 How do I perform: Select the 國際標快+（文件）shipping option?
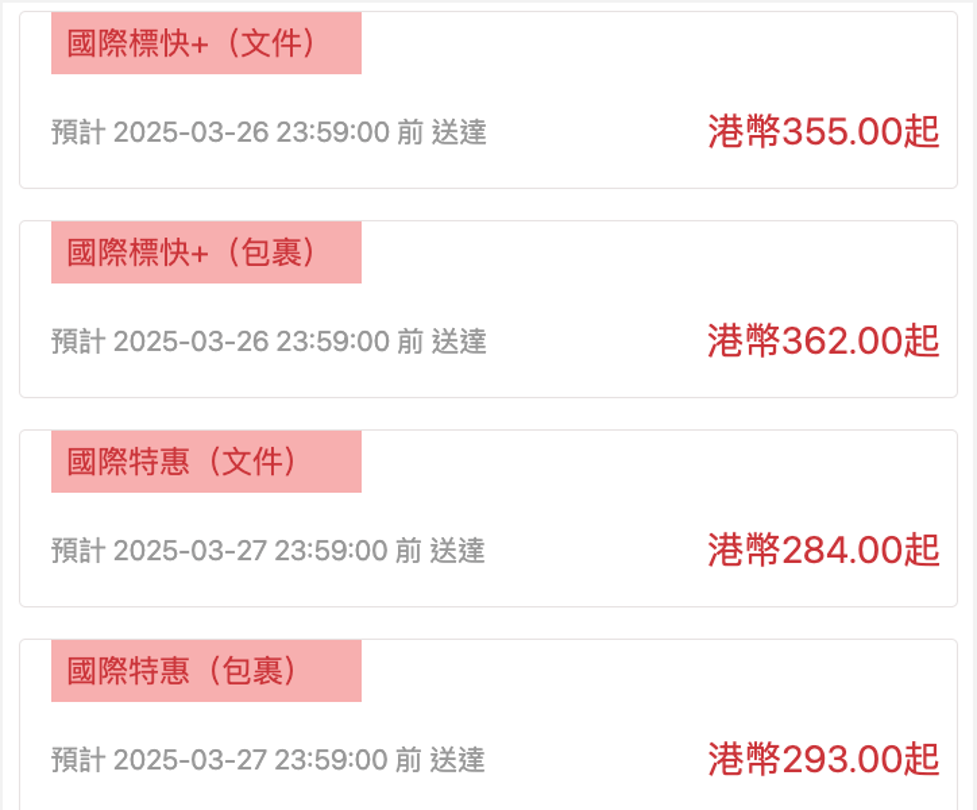click(488, 100)
